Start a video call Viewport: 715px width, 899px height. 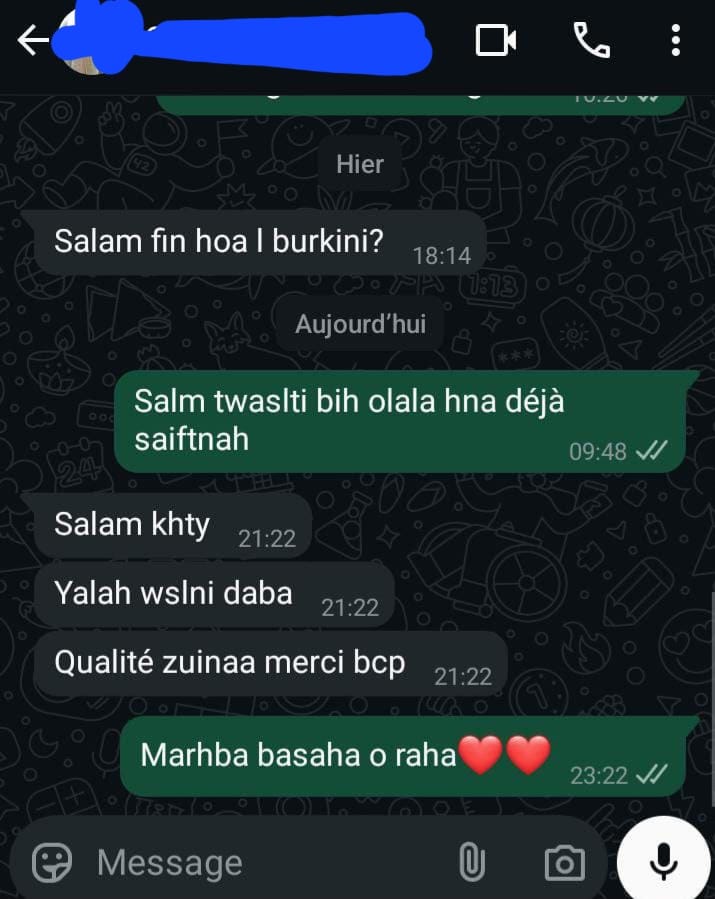pyautogui.click(x=496, y=41)
